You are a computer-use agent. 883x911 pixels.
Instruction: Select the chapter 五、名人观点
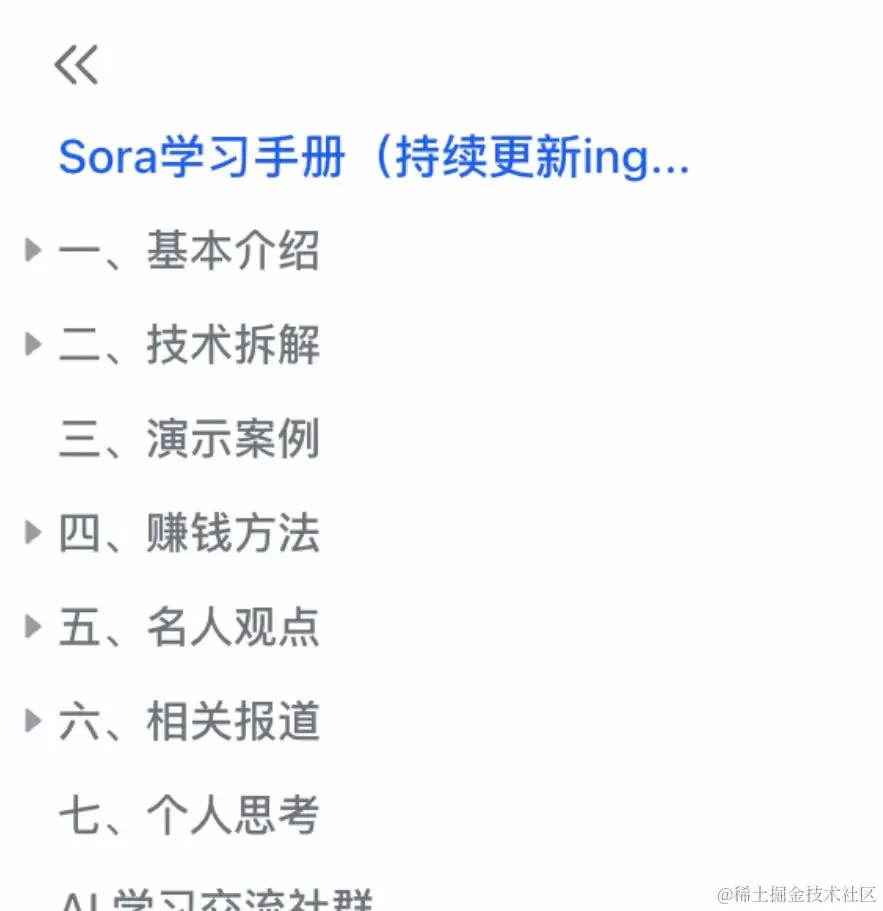point(190,627)
